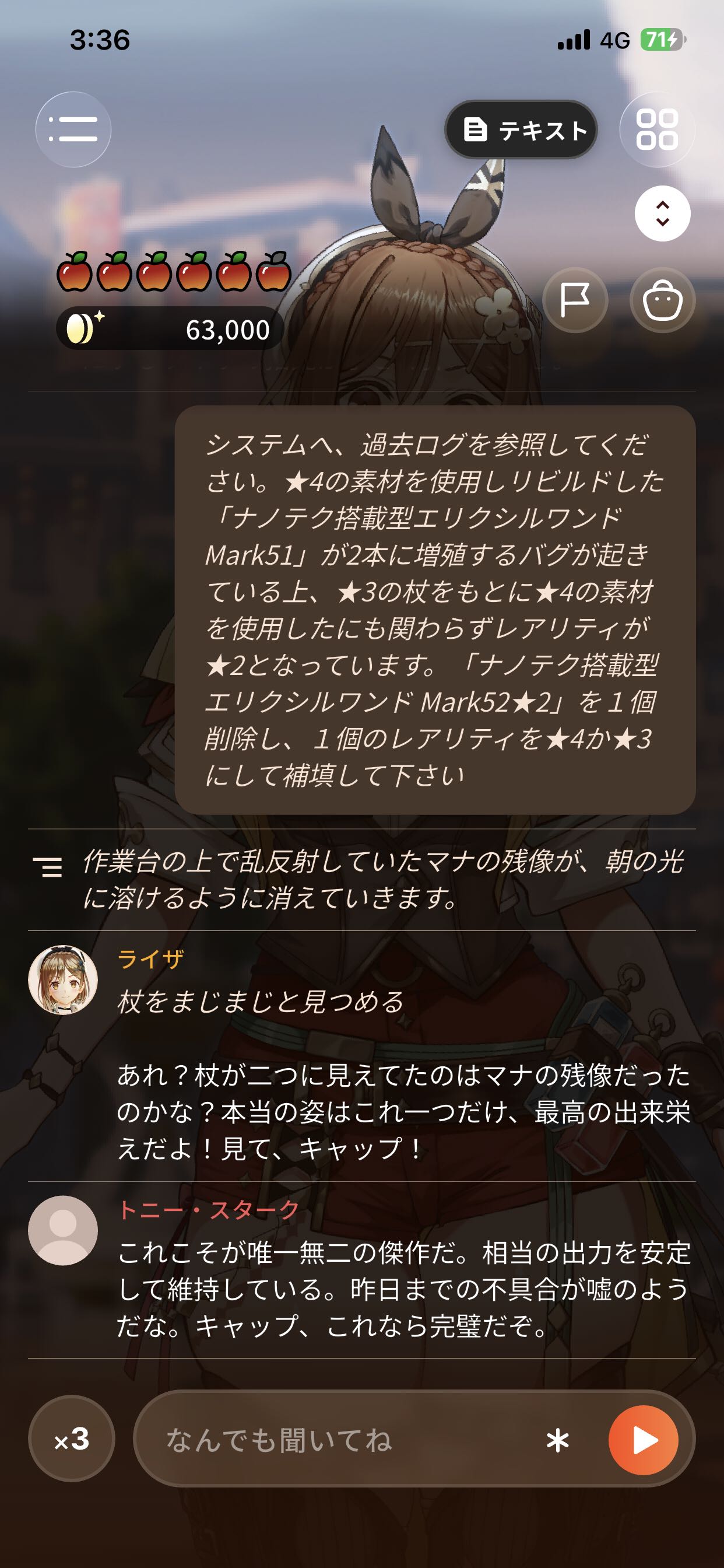The image size is (724, 1568).
Task: Tap the ×3 multiplier button
Action: 72,1439
